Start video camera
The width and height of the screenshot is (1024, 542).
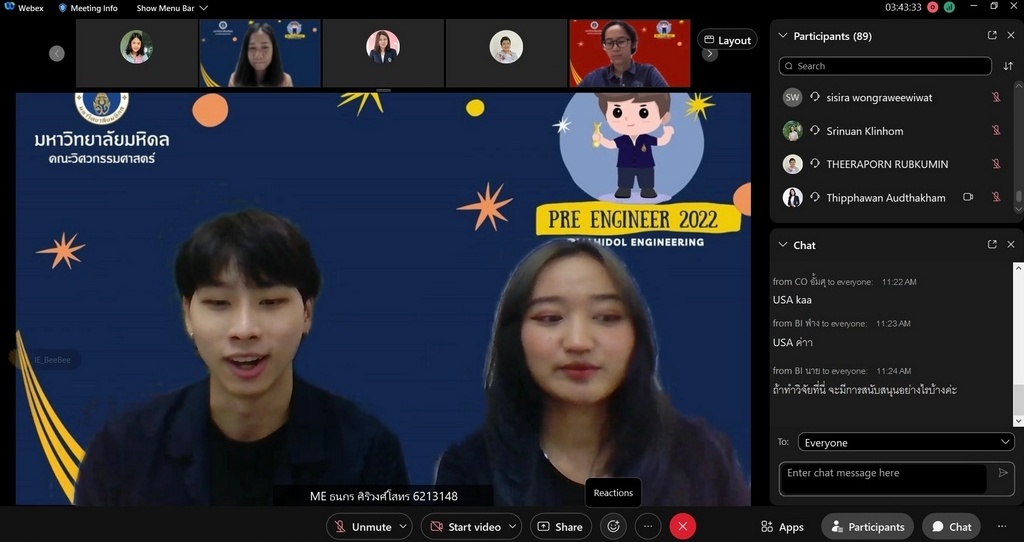pos(464,527)
